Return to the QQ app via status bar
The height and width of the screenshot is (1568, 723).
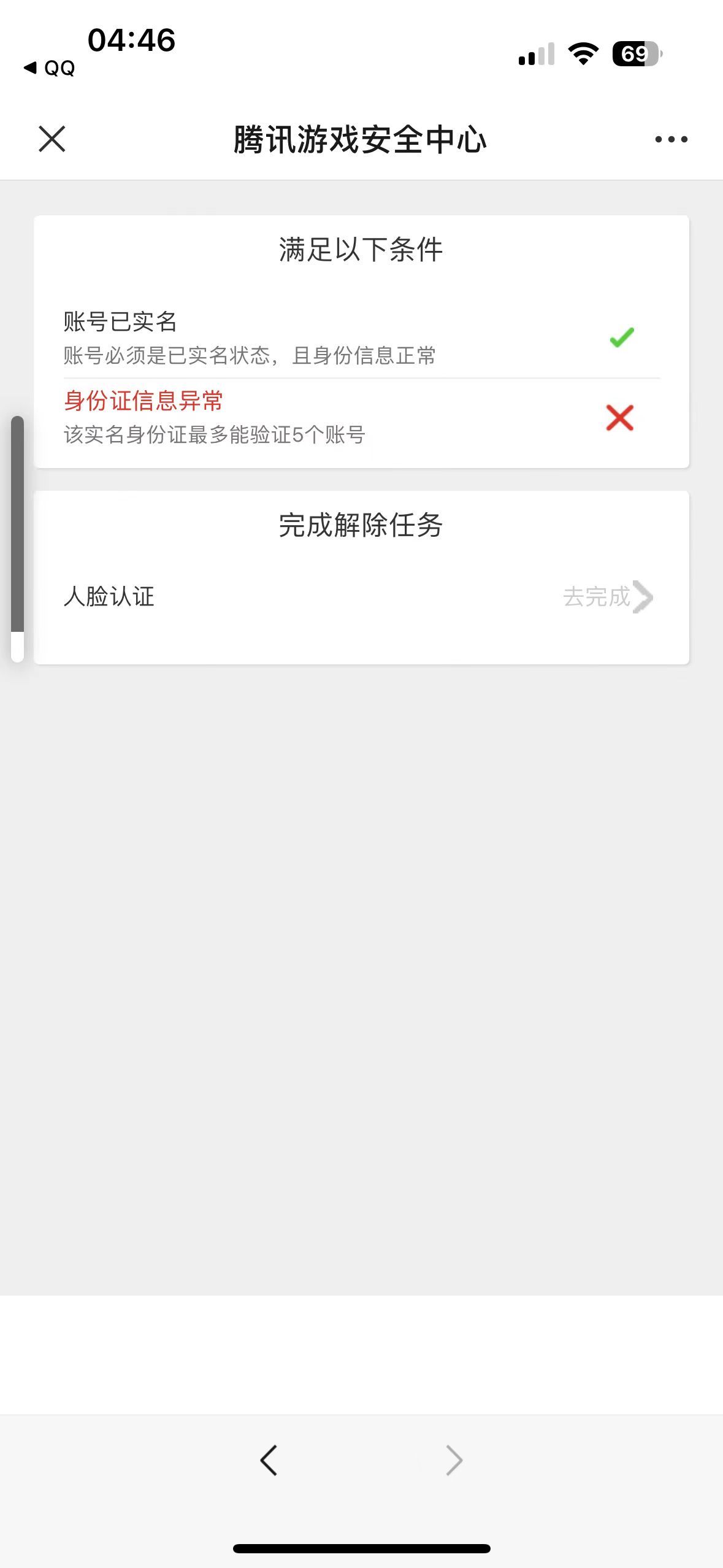coord(49,67)
